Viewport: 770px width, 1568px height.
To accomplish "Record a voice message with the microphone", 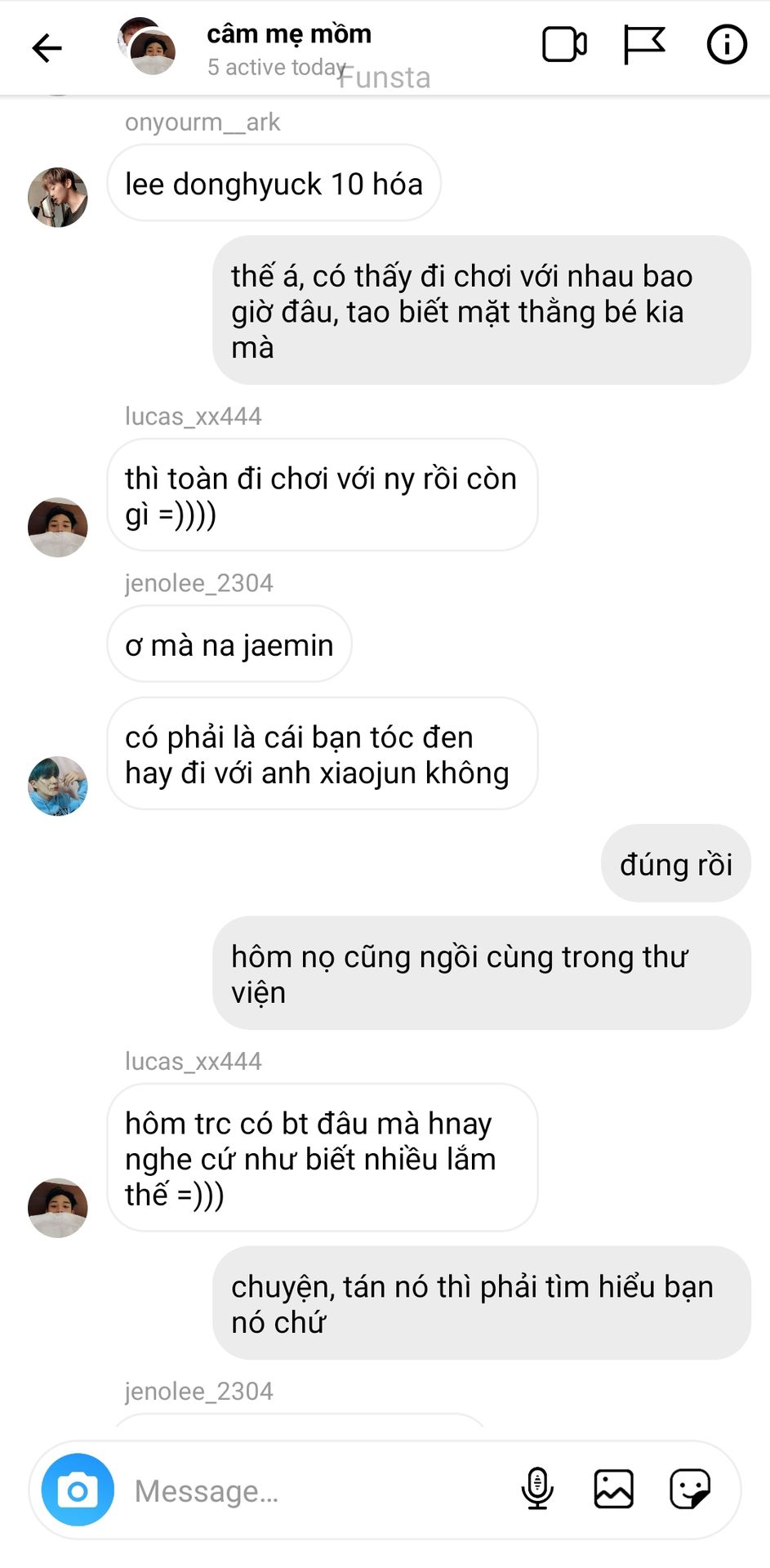I will (x=537, y=1489).
